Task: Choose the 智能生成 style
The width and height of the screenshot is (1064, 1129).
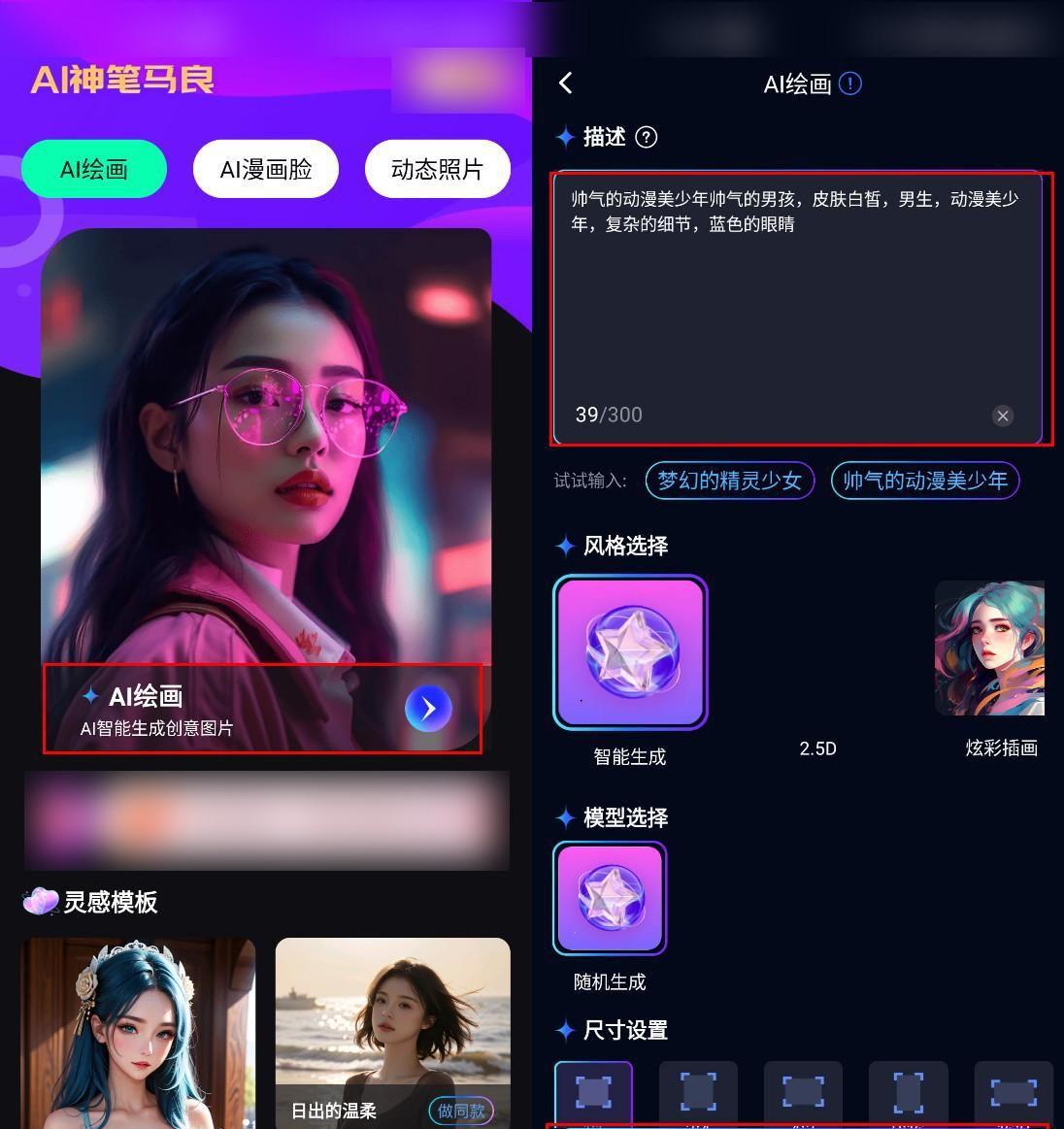Action: point(630,652)
